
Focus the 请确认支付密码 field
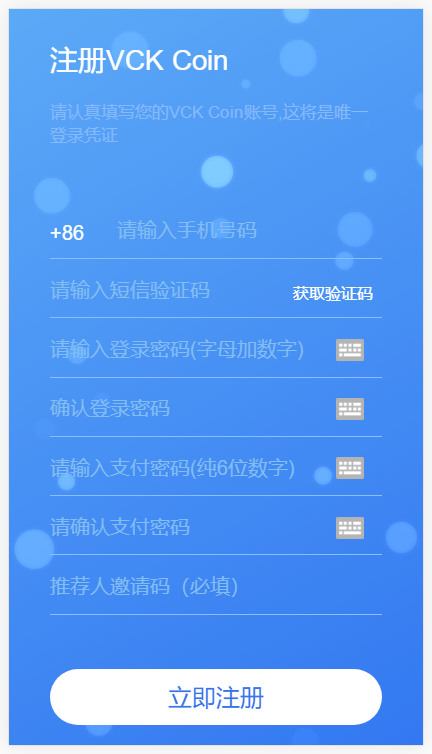pyautogui.click(x=189, y=528)
